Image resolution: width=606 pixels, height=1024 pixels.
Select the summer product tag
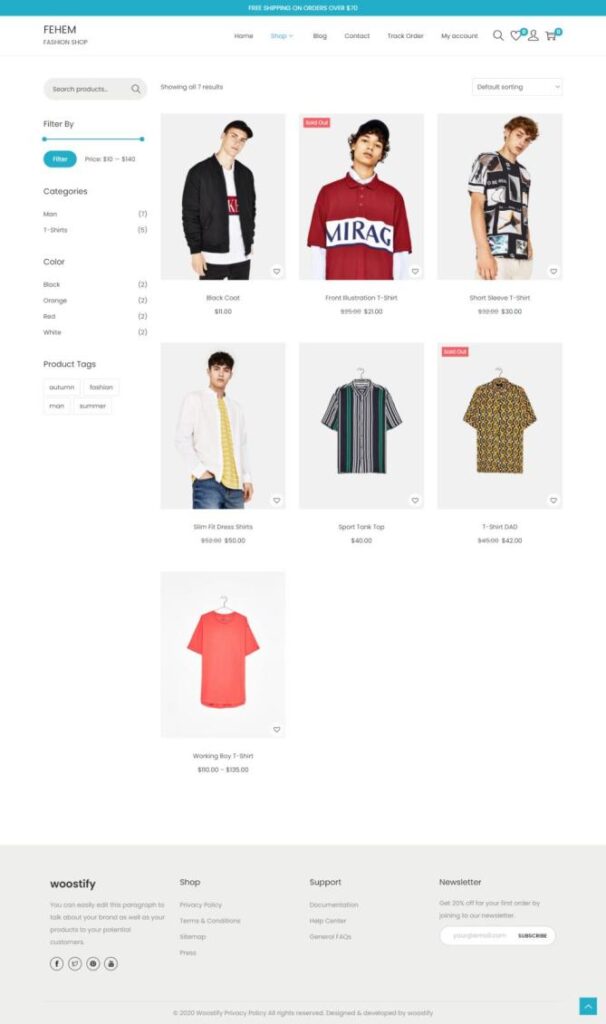click(x=92, y=406)
